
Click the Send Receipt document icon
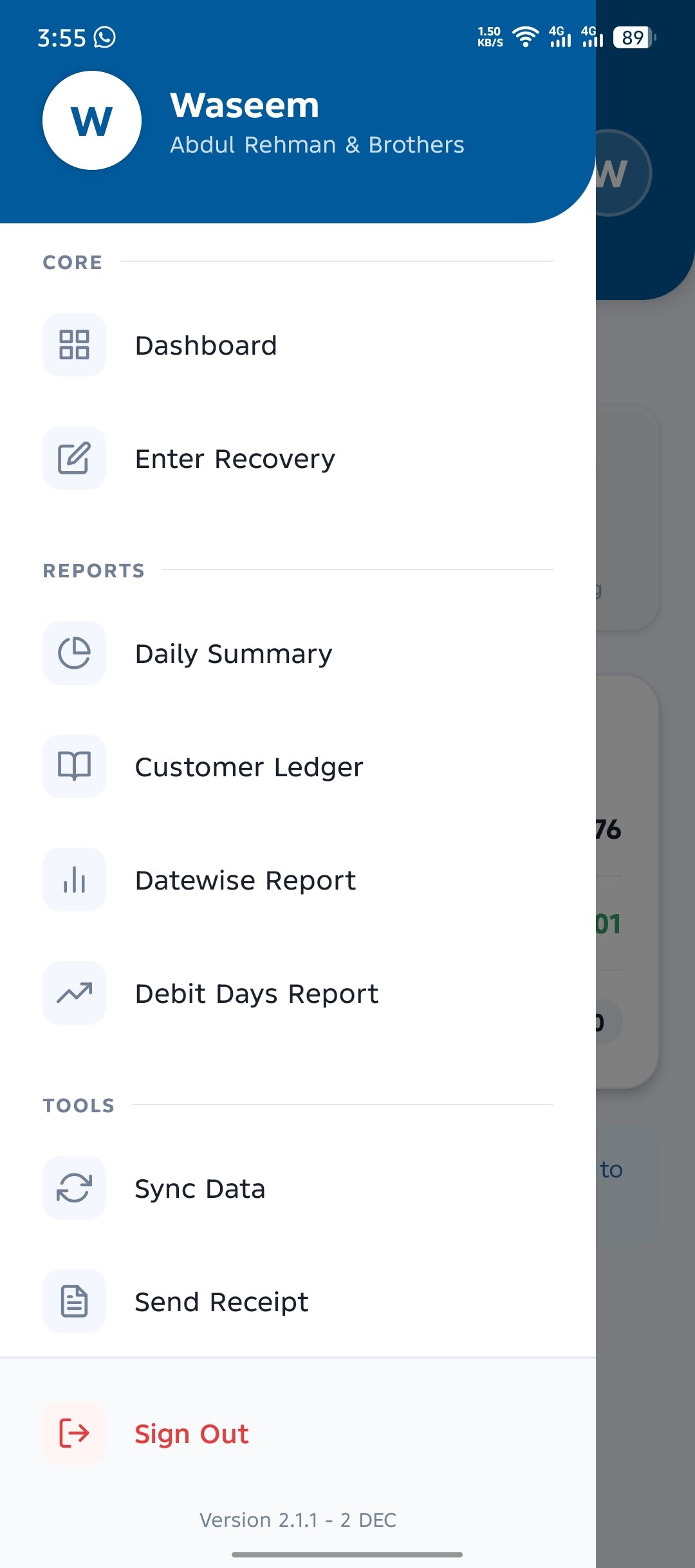tap(74, 1301)
